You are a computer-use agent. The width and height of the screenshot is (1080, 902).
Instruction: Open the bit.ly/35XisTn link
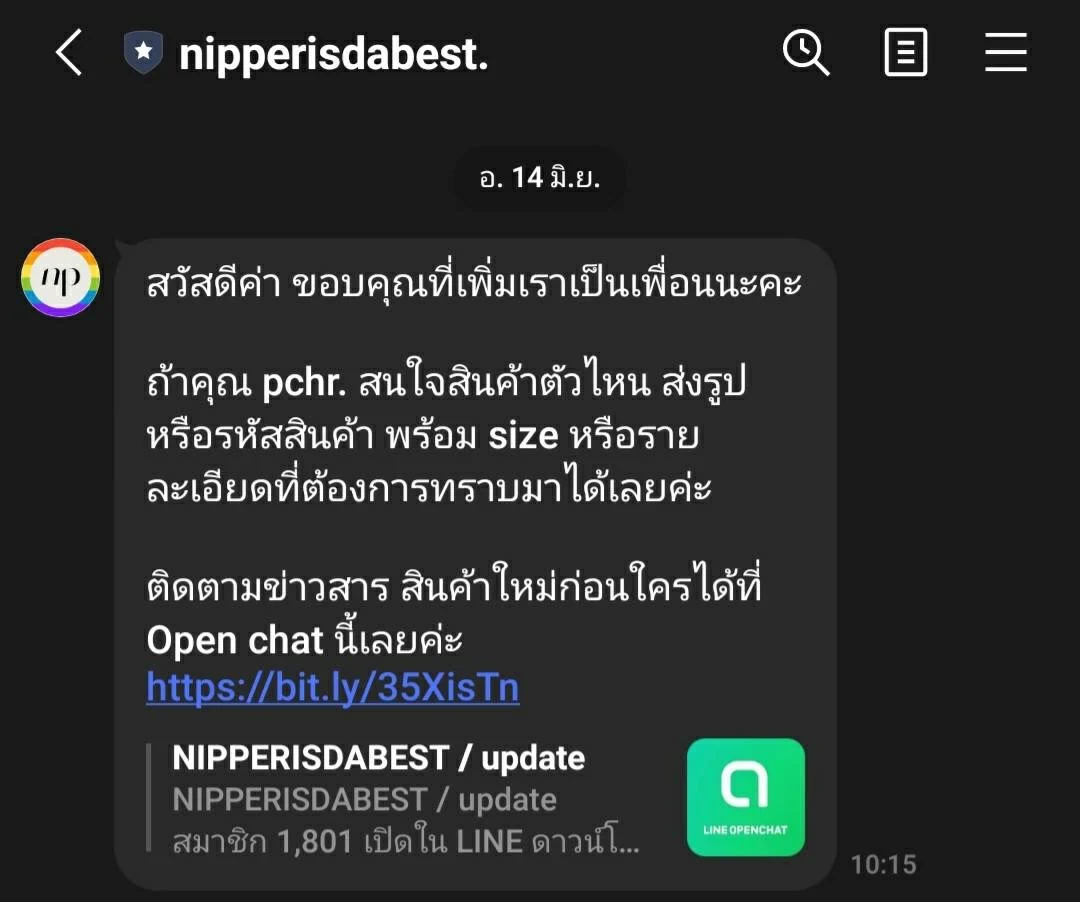[333, 687]
